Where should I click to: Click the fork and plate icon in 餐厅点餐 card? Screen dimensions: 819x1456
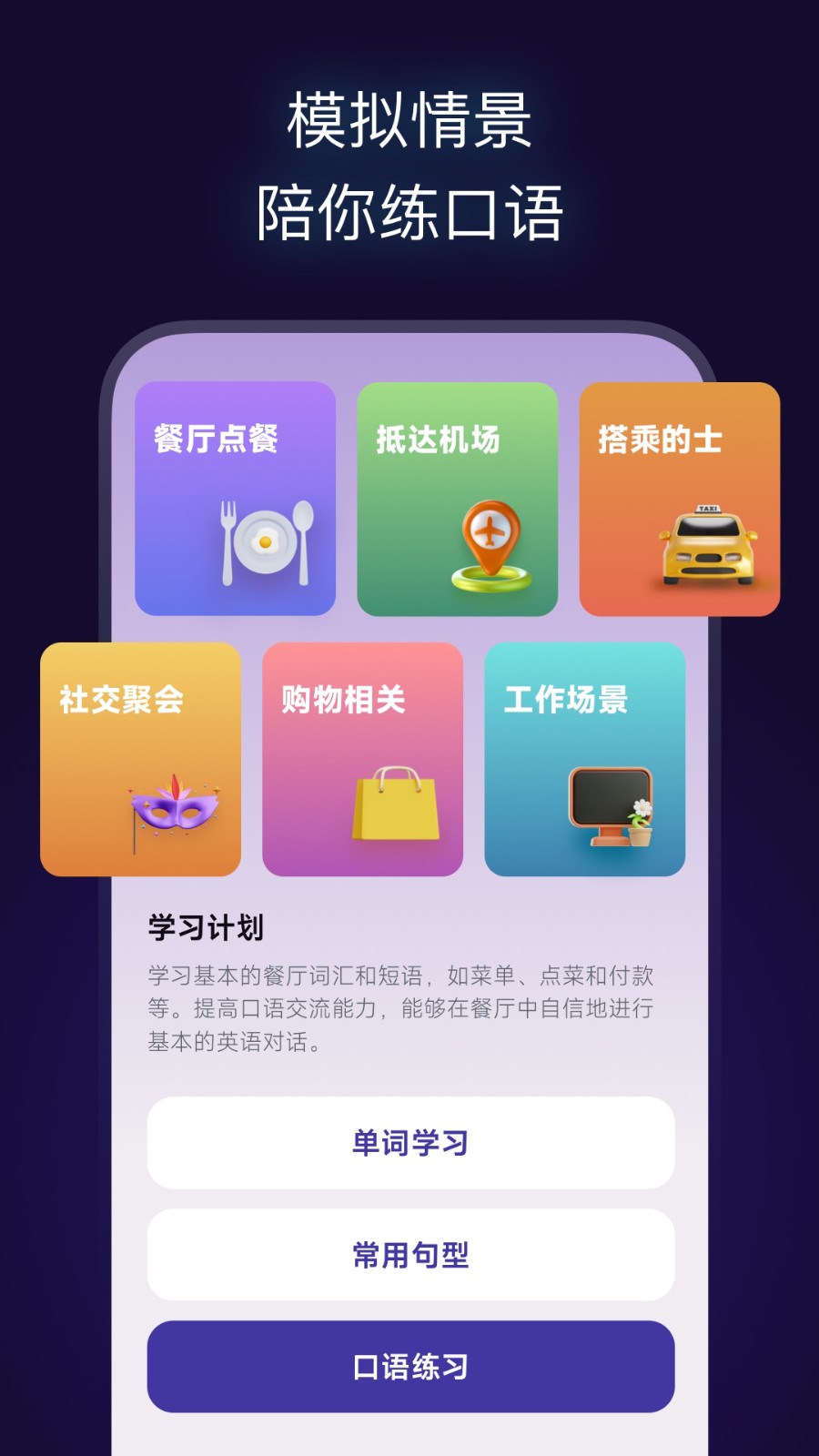click(x=265, y=541)
